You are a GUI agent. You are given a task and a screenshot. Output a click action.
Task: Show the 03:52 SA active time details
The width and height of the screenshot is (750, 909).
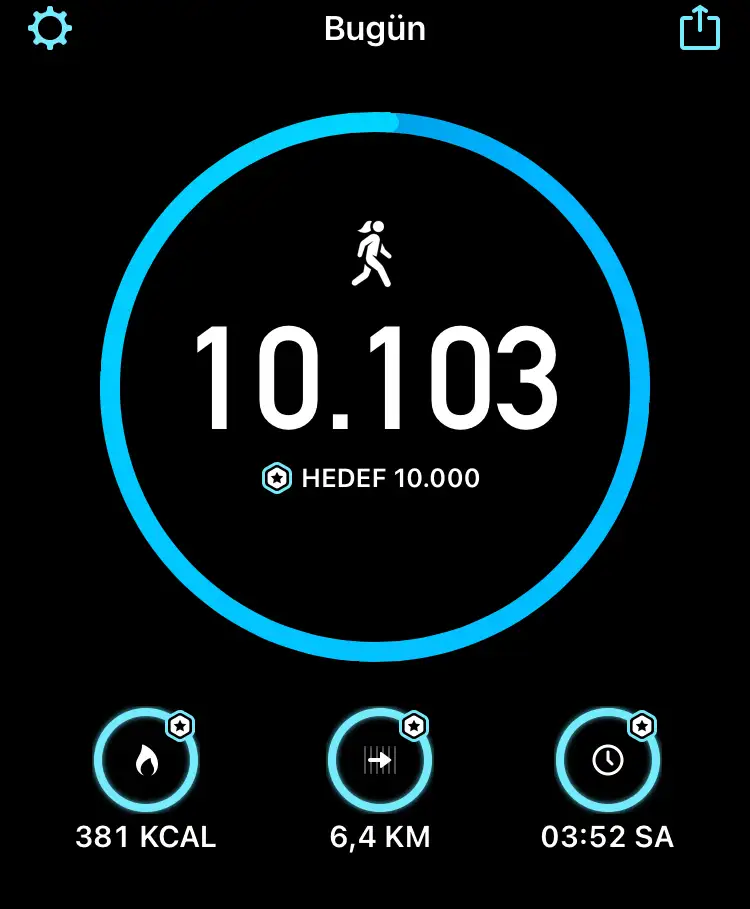click(607, 762)
